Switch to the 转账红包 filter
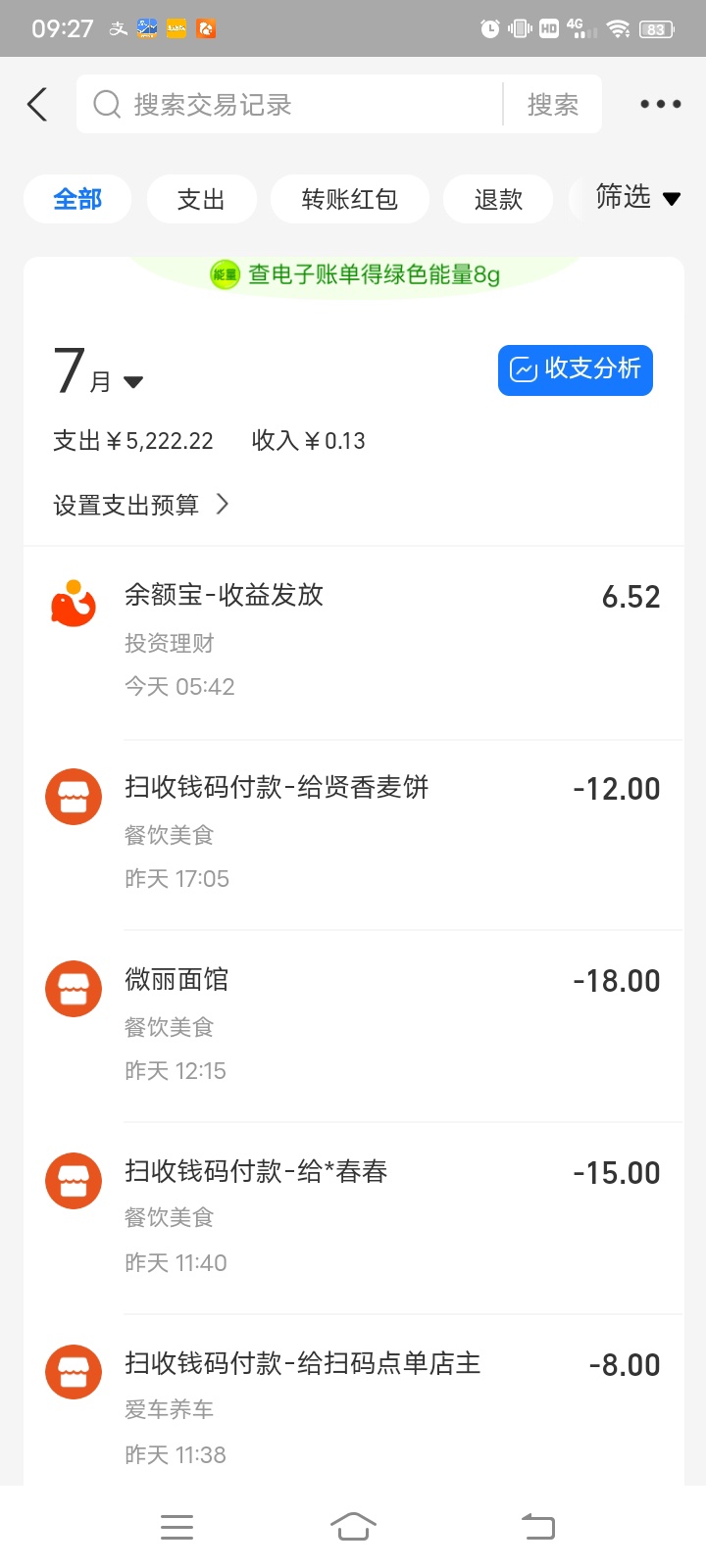The height and width of the screenshot is (1568, 706). click(x=349, y=199)
